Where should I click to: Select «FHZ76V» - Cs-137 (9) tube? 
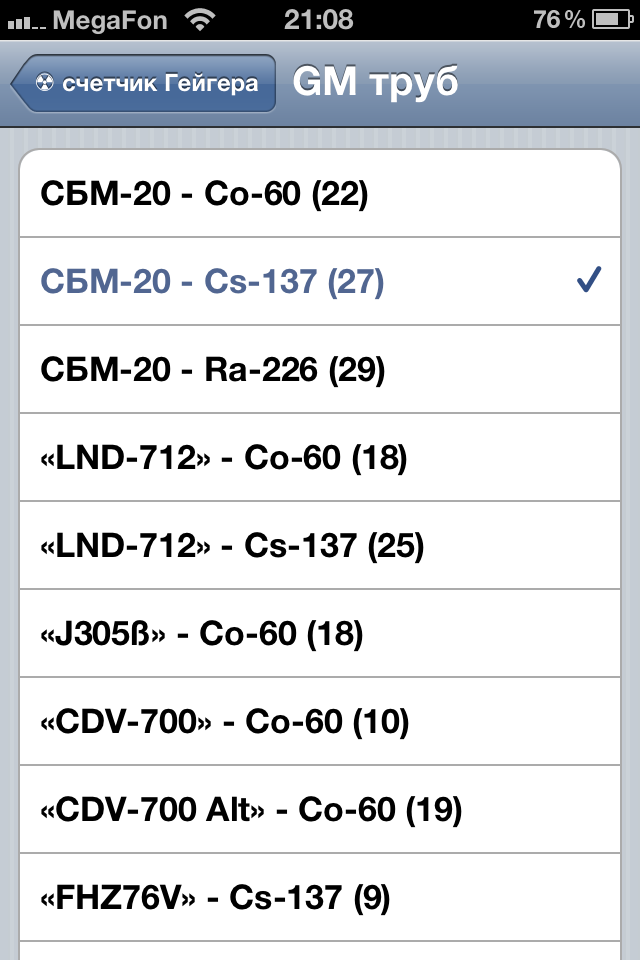[x=320, y=898]
